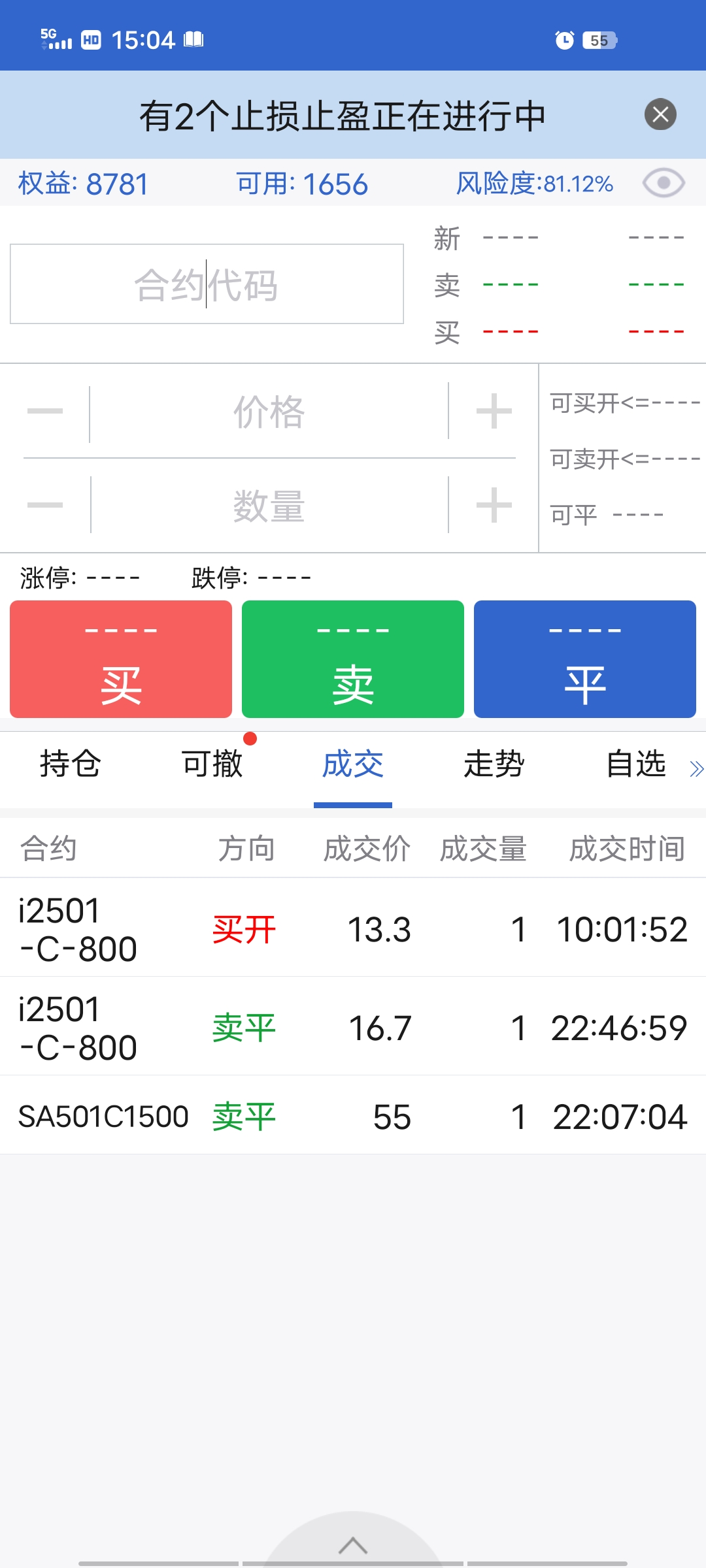Viewport: 706px width, 1568px height.
Task: Decrease the price with minus button
Action: (x=45, y=412)
